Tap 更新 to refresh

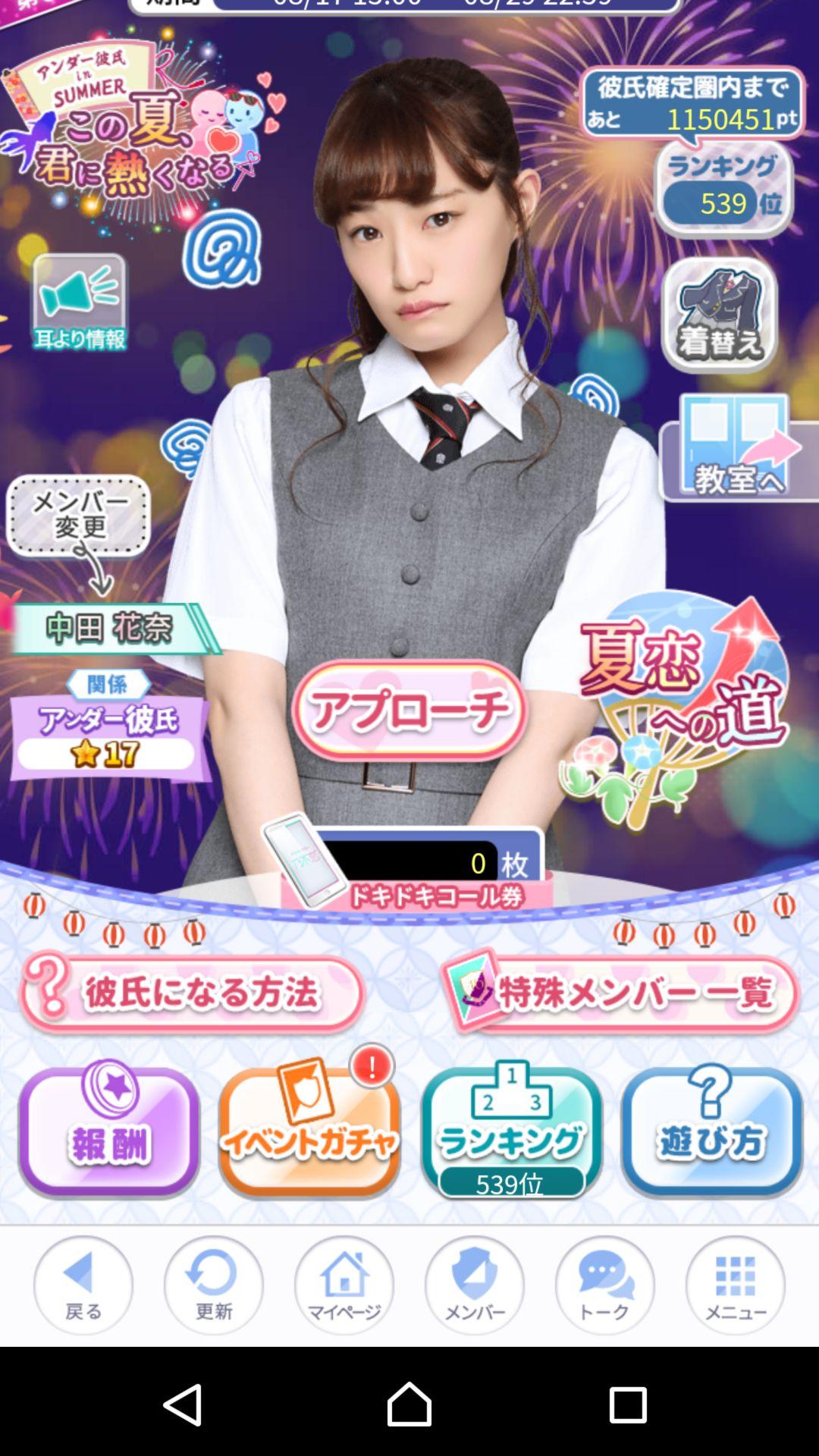click(x=214, y=1285)
